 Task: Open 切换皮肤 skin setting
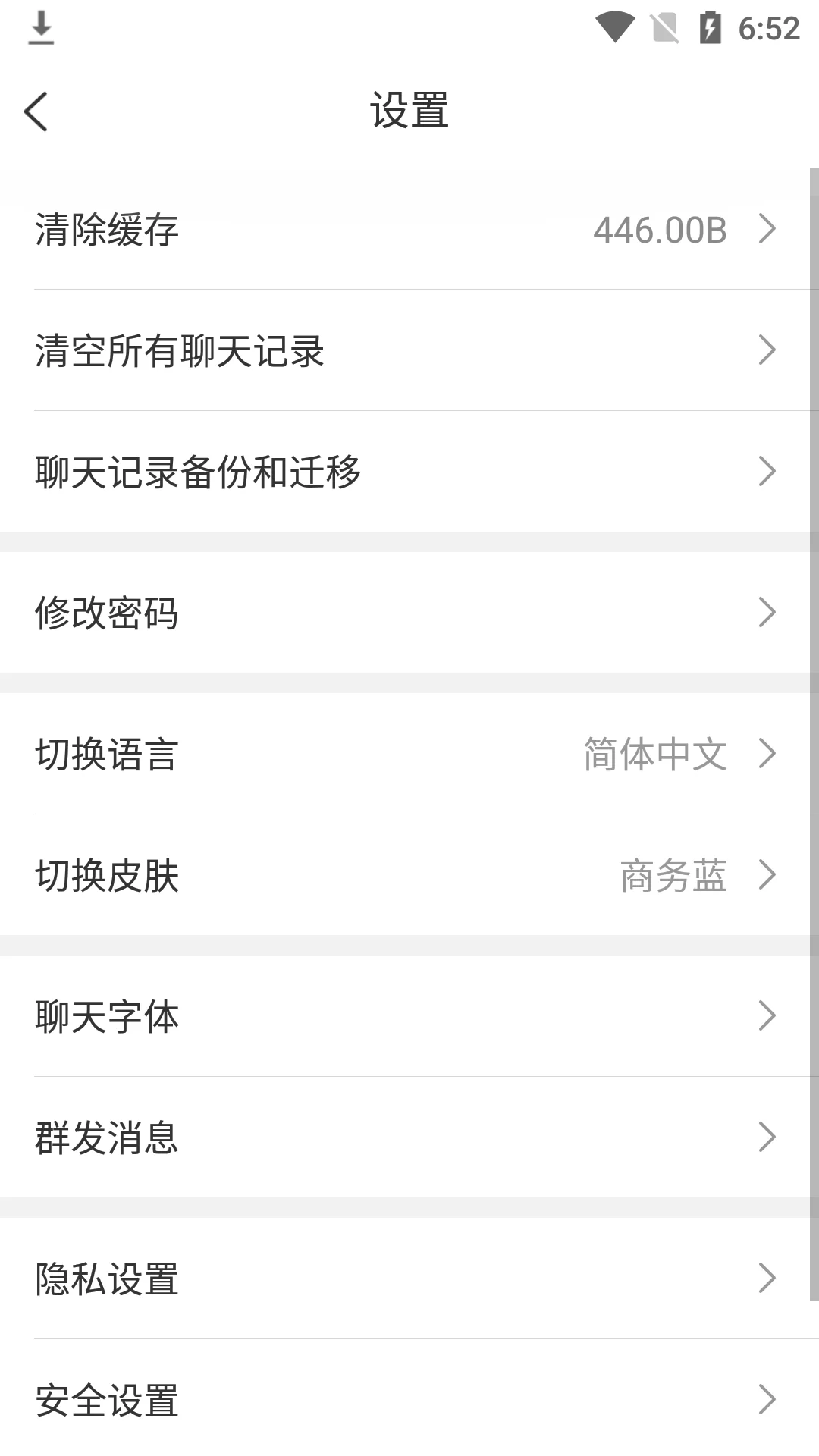point(409,875)
